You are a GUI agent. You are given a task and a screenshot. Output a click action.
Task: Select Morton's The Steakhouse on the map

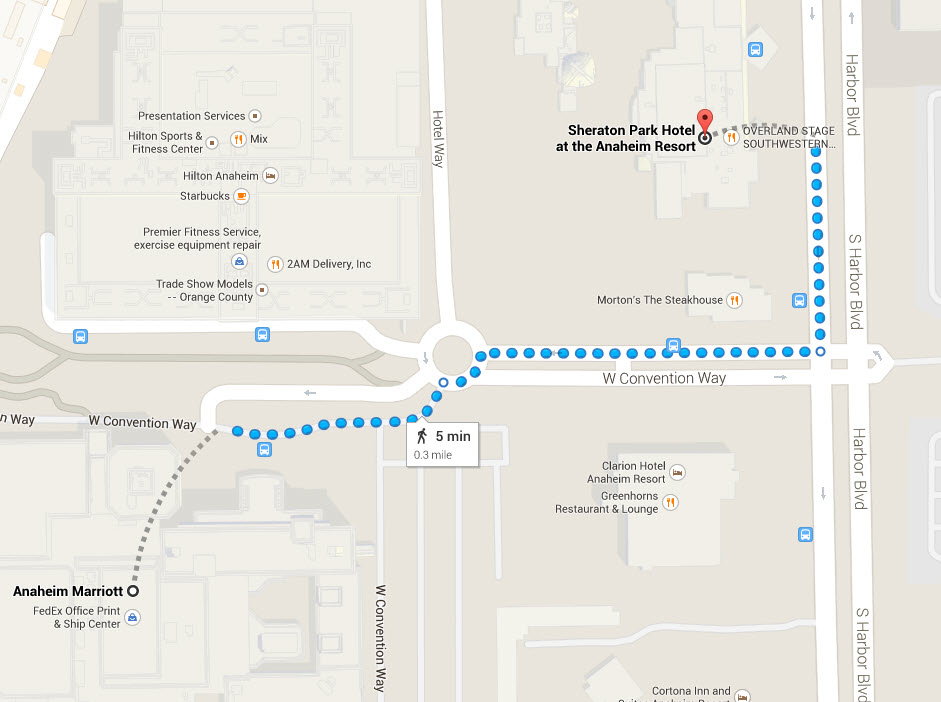click(733, 300)
